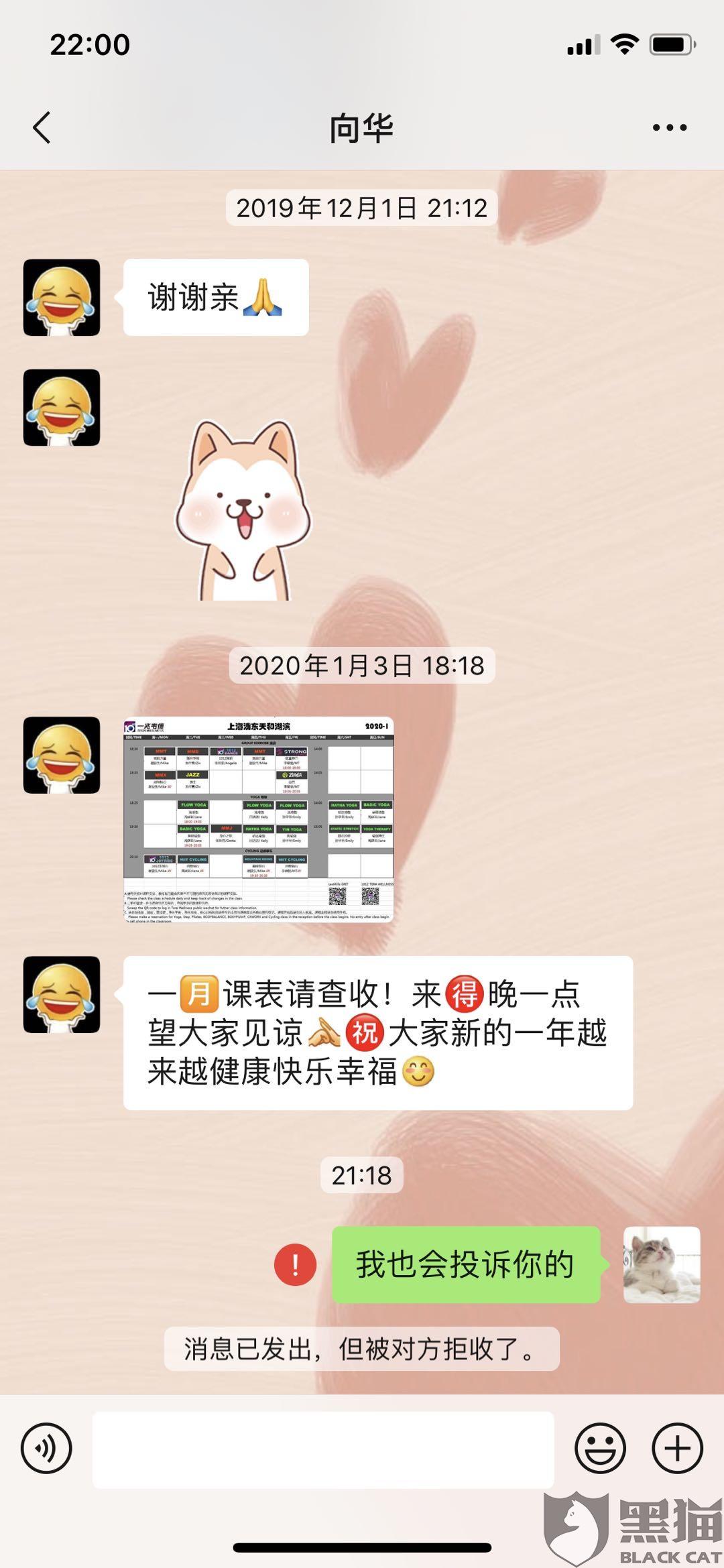Image resolution: width=724 pixels, height=1568 pixels.
Task: Open 向华's avatar next to 谢谢亲
Action: (62, 298)
